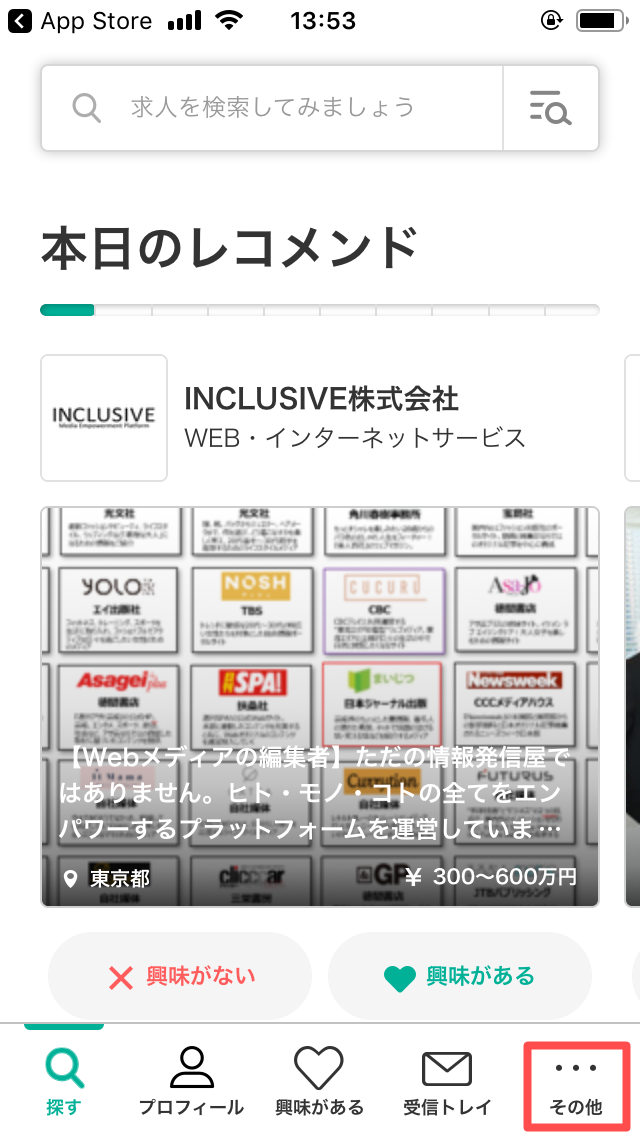The image size is (640, 1136).
Task: Open the プロフィール tab
Action: [191, 1080]
